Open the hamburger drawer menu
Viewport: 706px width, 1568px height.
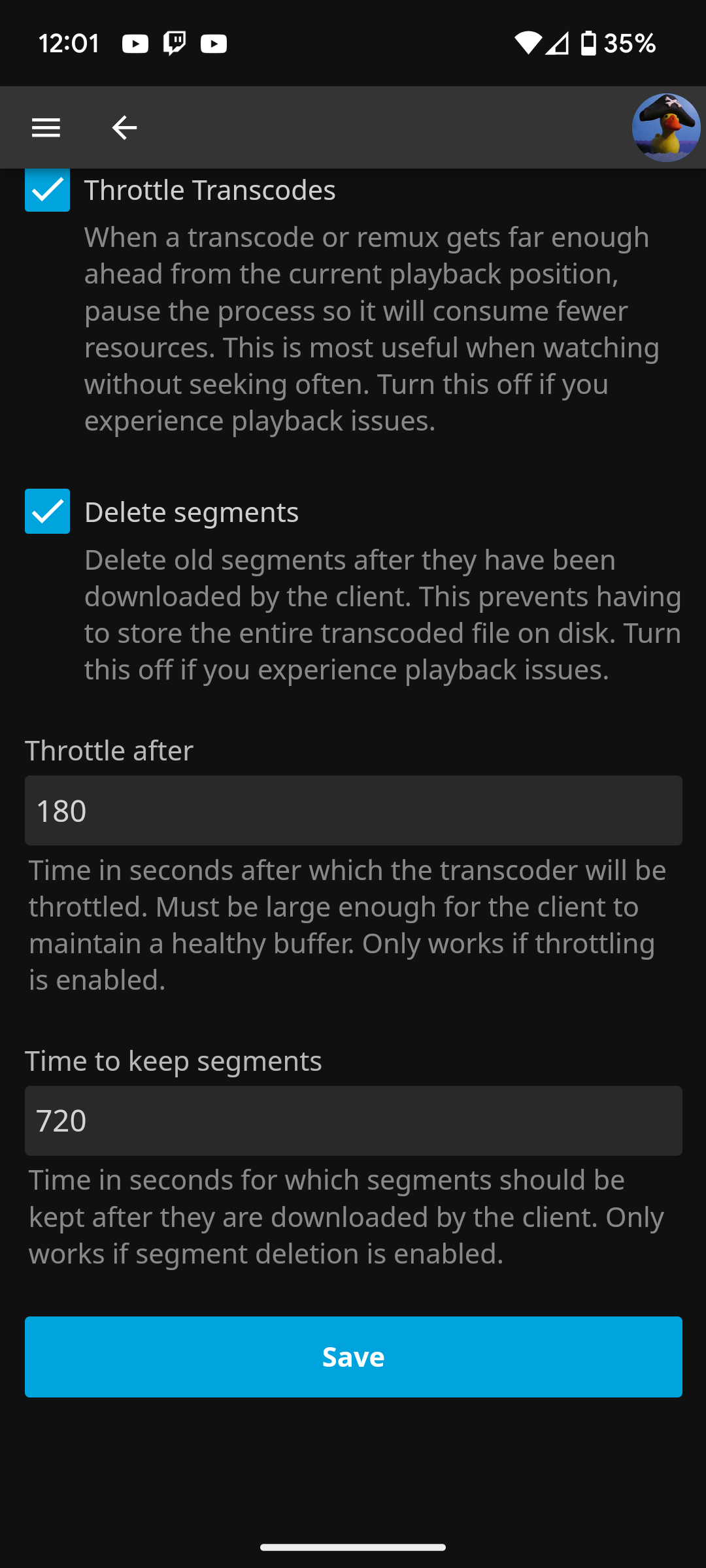[x=46, y=127]
